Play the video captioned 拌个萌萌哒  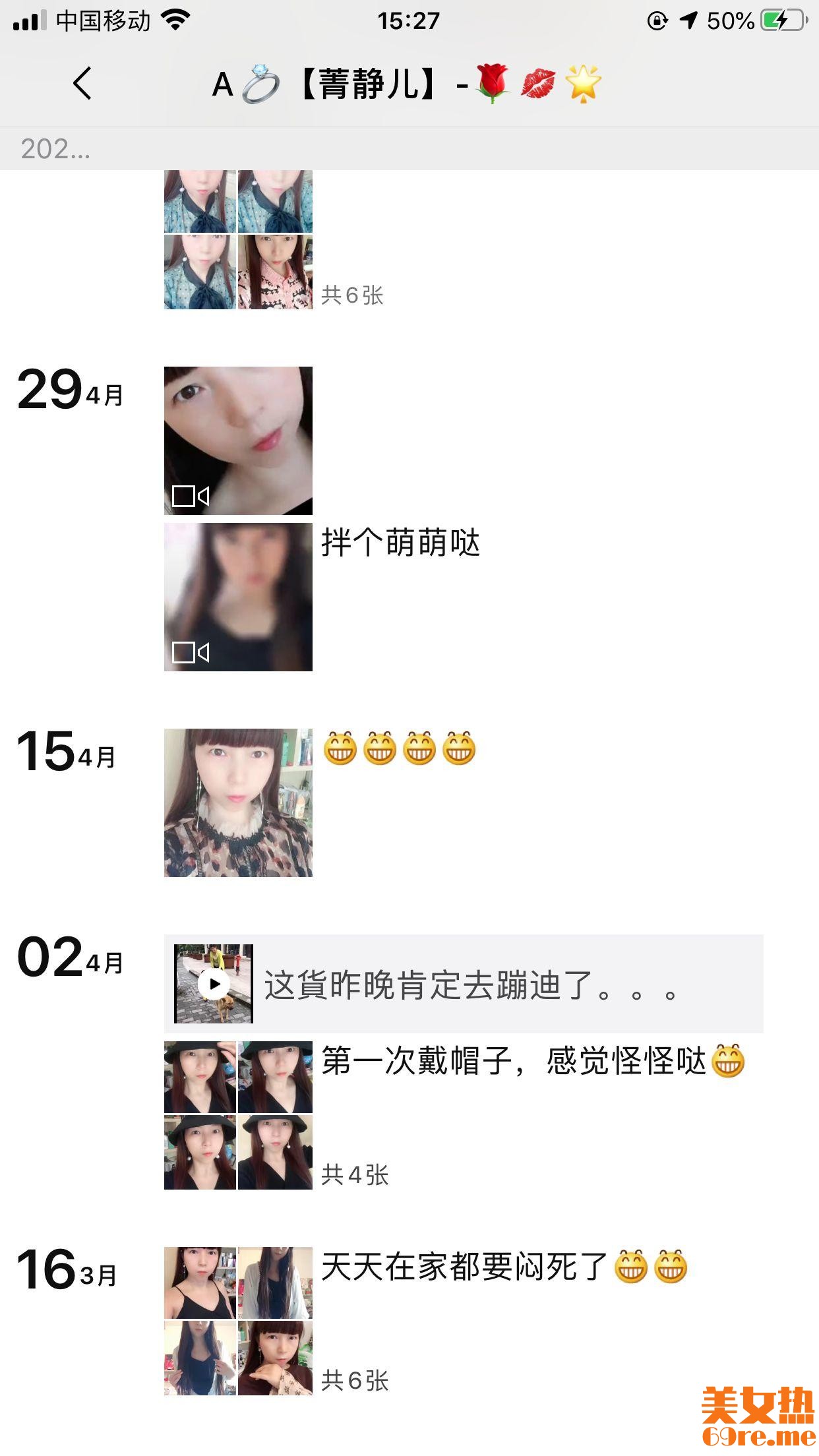(x=238, y=597)
